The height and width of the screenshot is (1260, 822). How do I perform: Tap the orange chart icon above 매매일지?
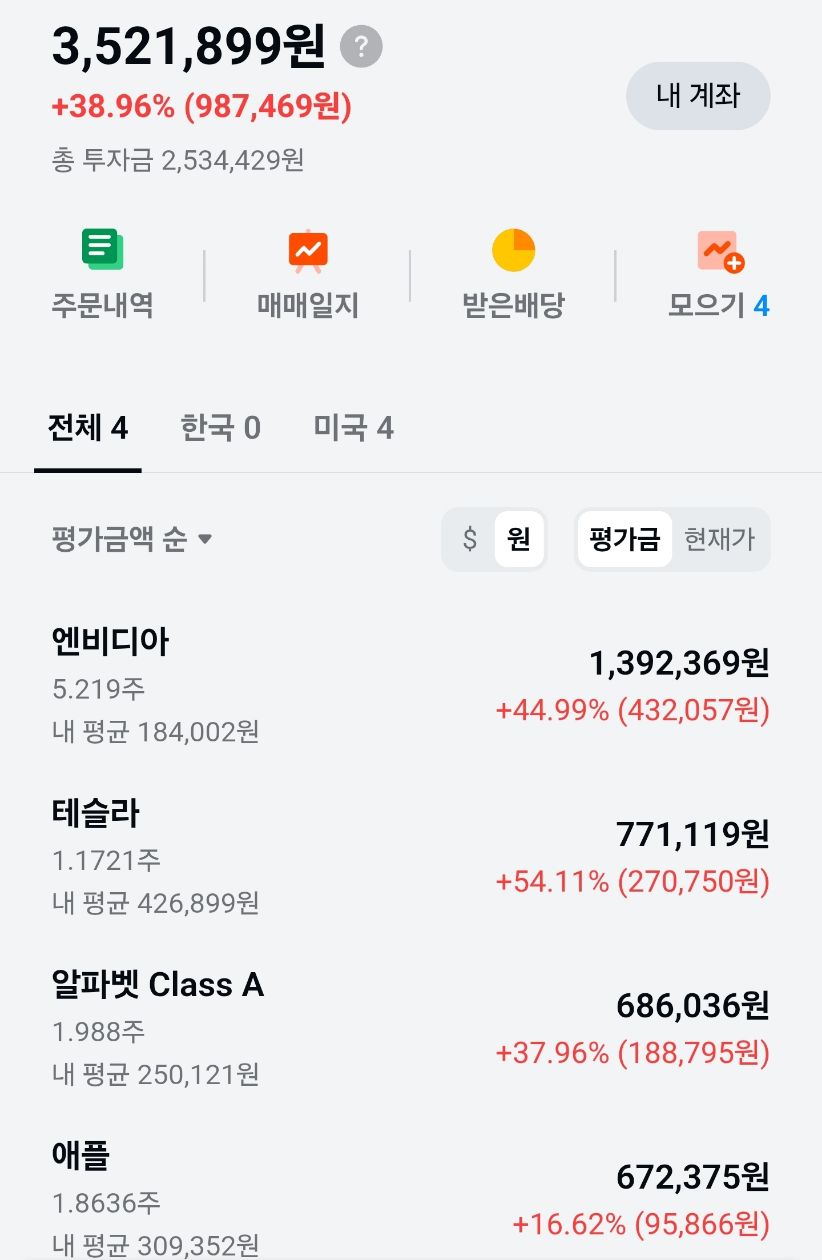(307, 247)
